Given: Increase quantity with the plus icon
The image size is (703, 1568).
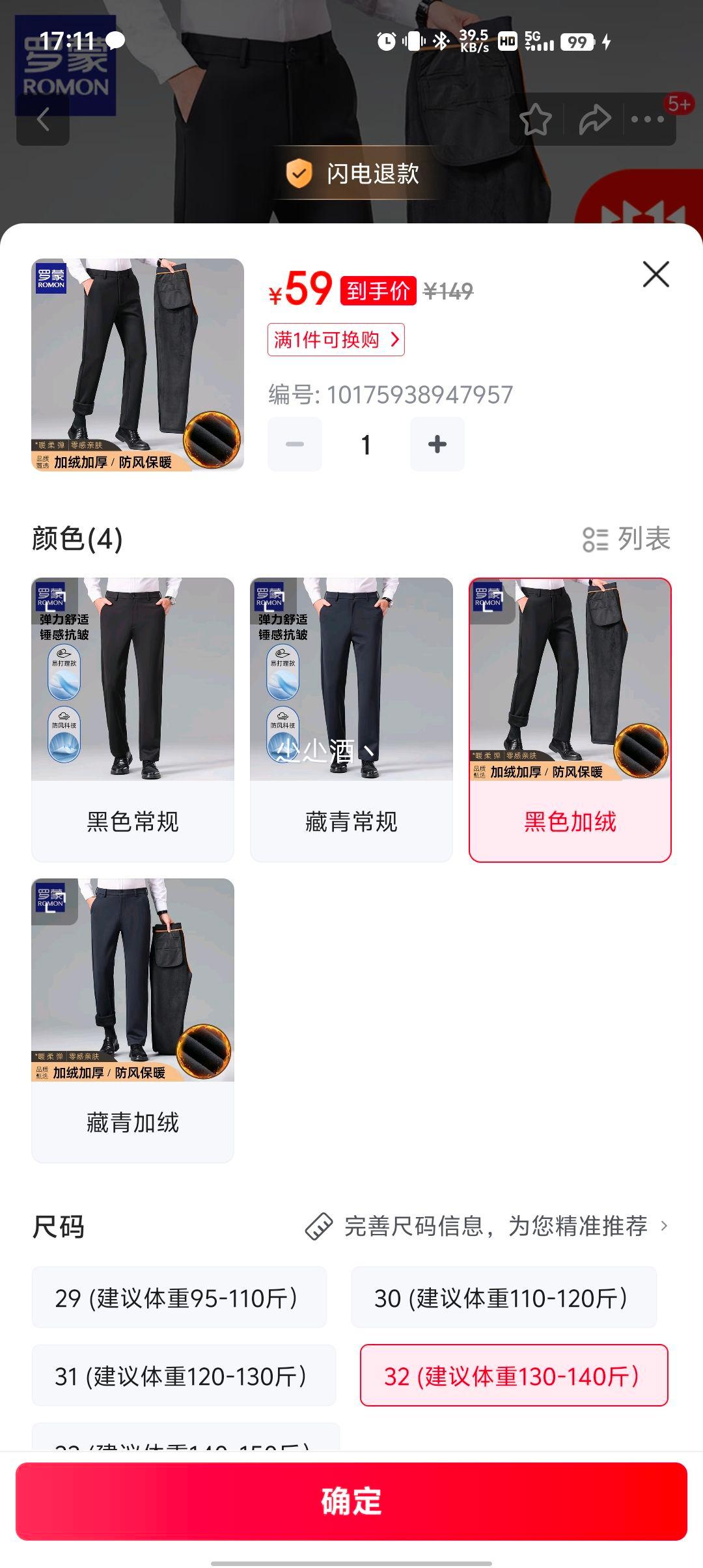Looking at the screenshot, I should (436, 443).
